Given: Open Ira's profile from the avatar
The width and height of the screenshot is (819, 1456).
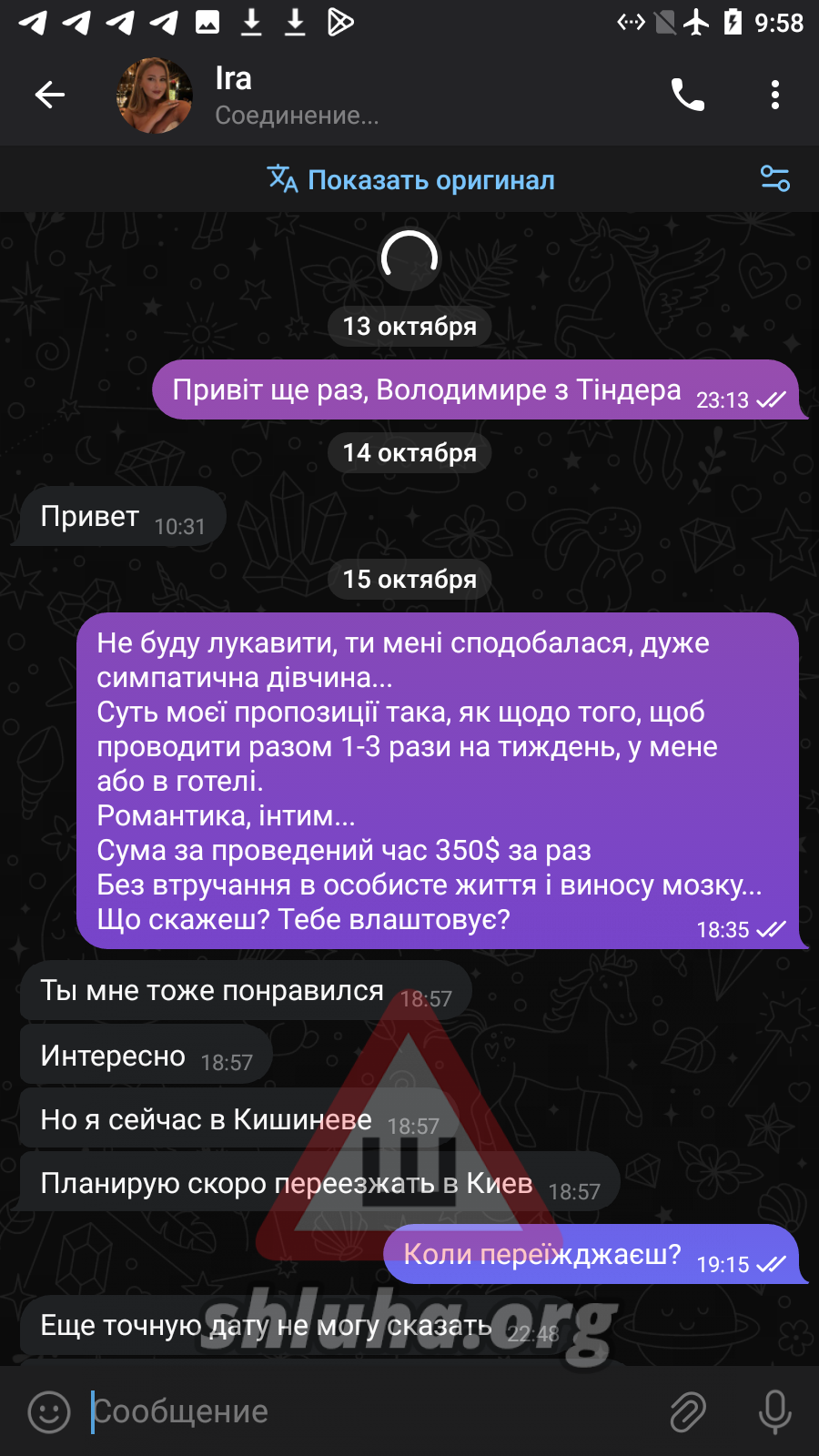Looking at the screenshot, I should coord(155,96).
